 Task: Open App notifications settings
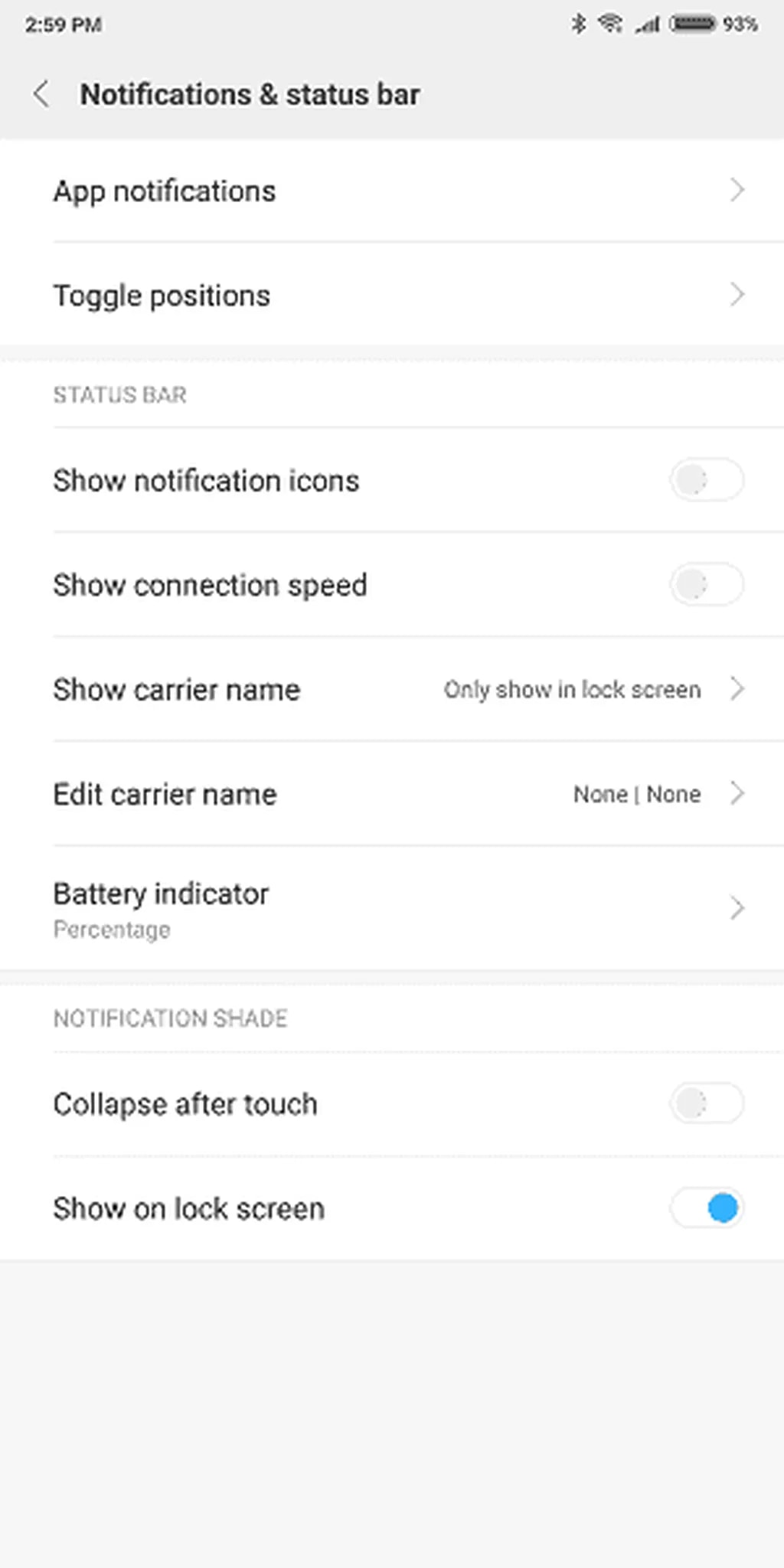(392, 191)
